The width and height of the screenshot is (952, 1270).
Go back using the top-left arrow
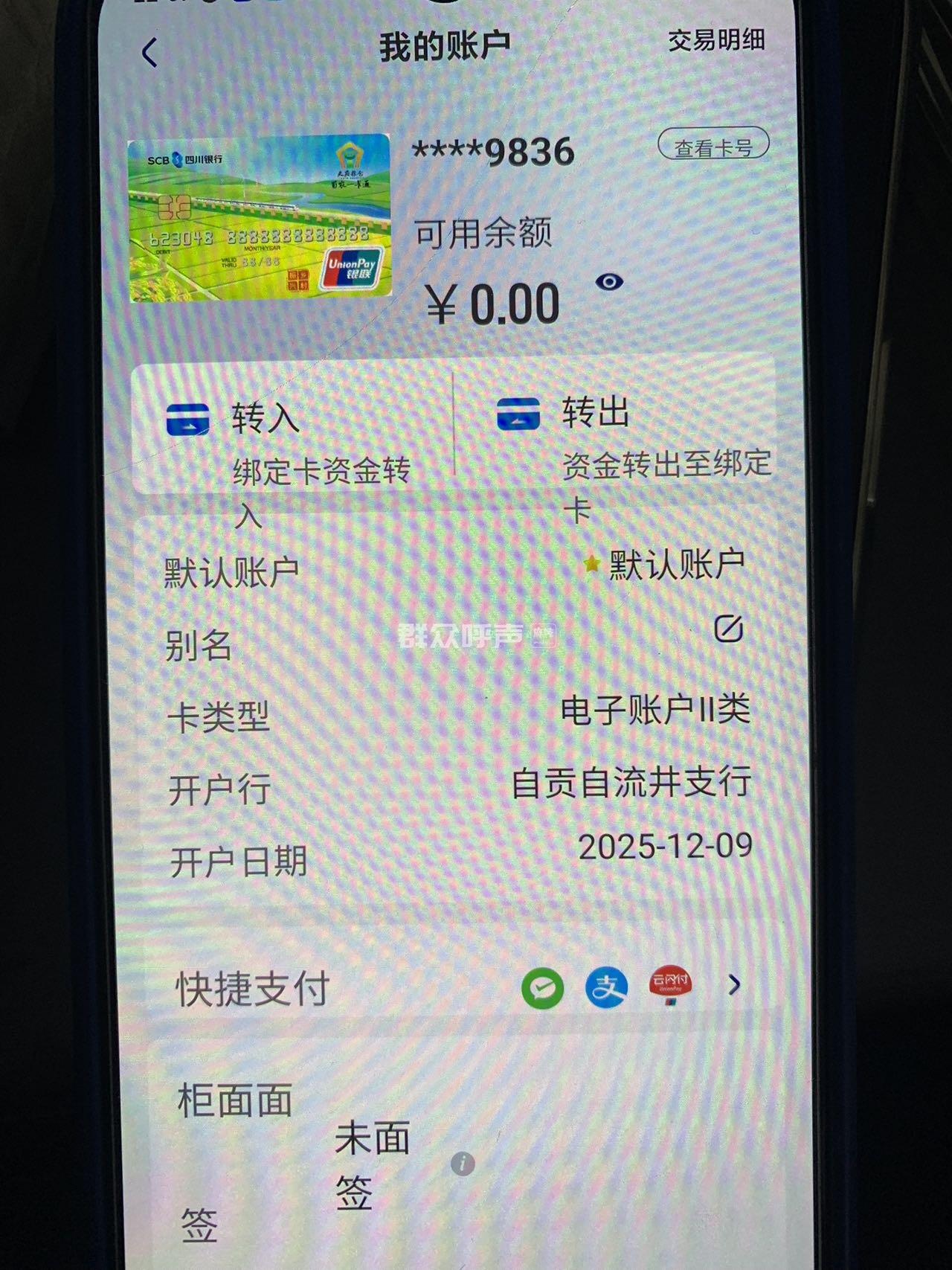(149, 53)
